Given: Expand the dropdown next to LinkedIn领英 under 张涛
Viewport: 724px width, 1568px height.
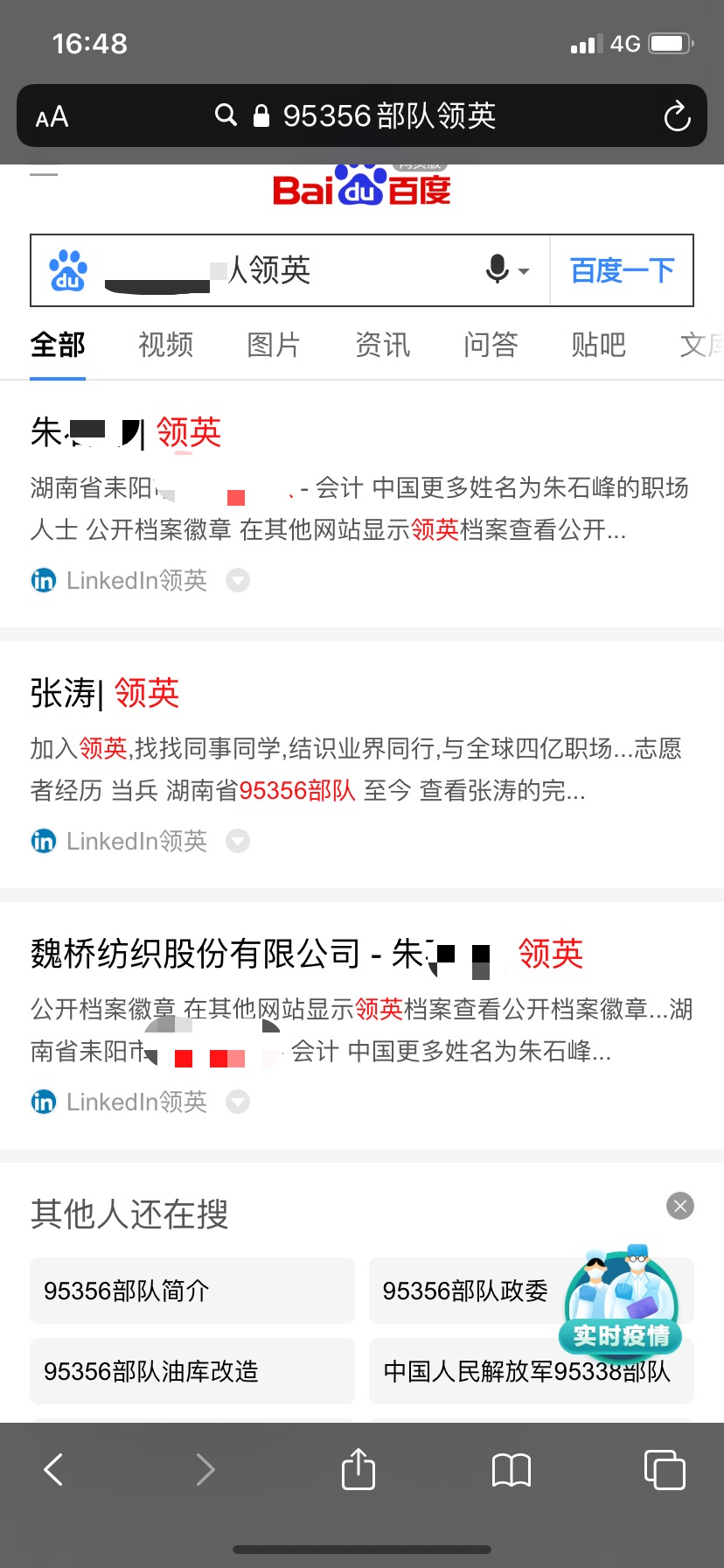Looking at the screenshot, I should tap(238, 841).
